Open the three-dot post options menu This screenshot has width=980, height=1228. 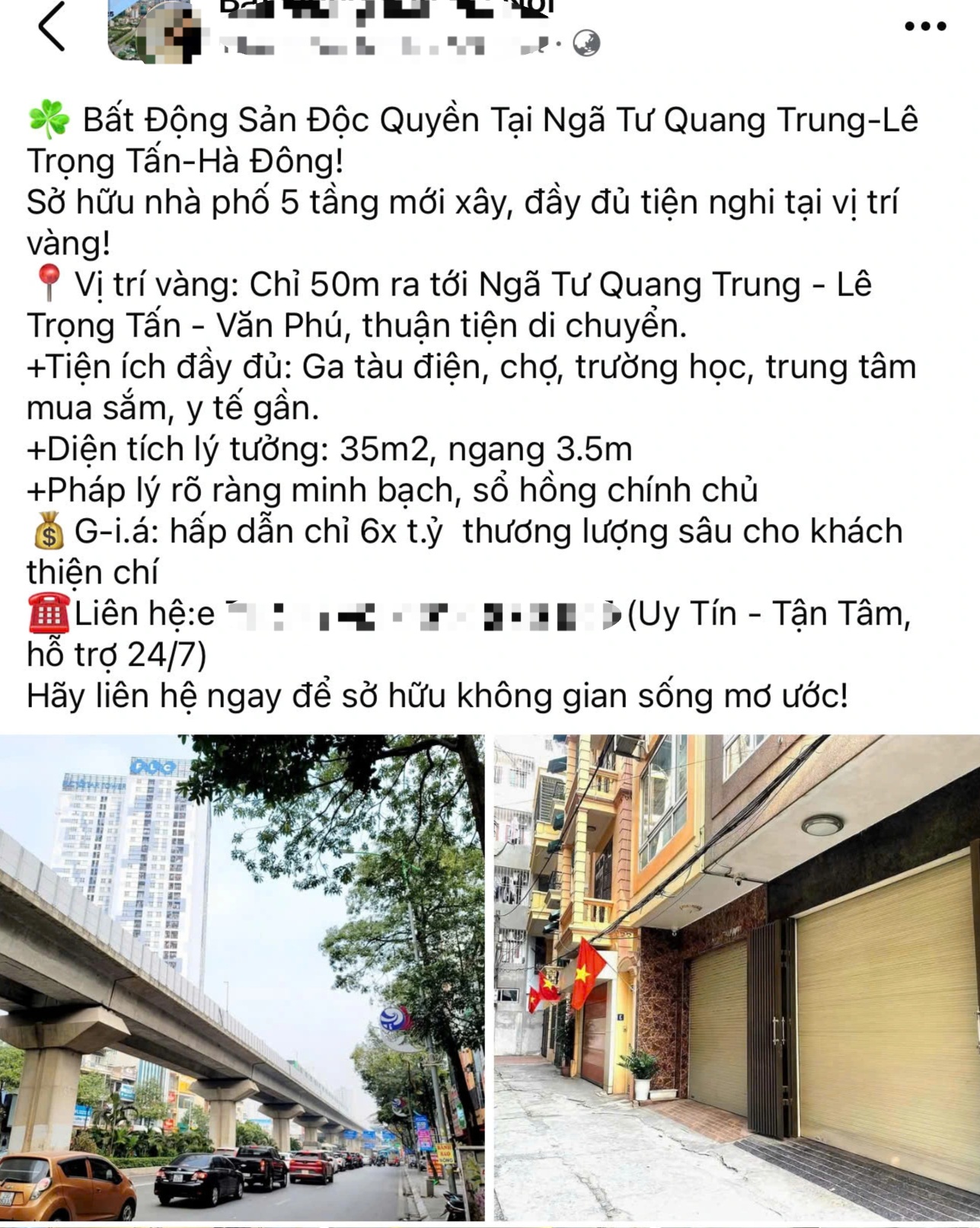[924, 27]
